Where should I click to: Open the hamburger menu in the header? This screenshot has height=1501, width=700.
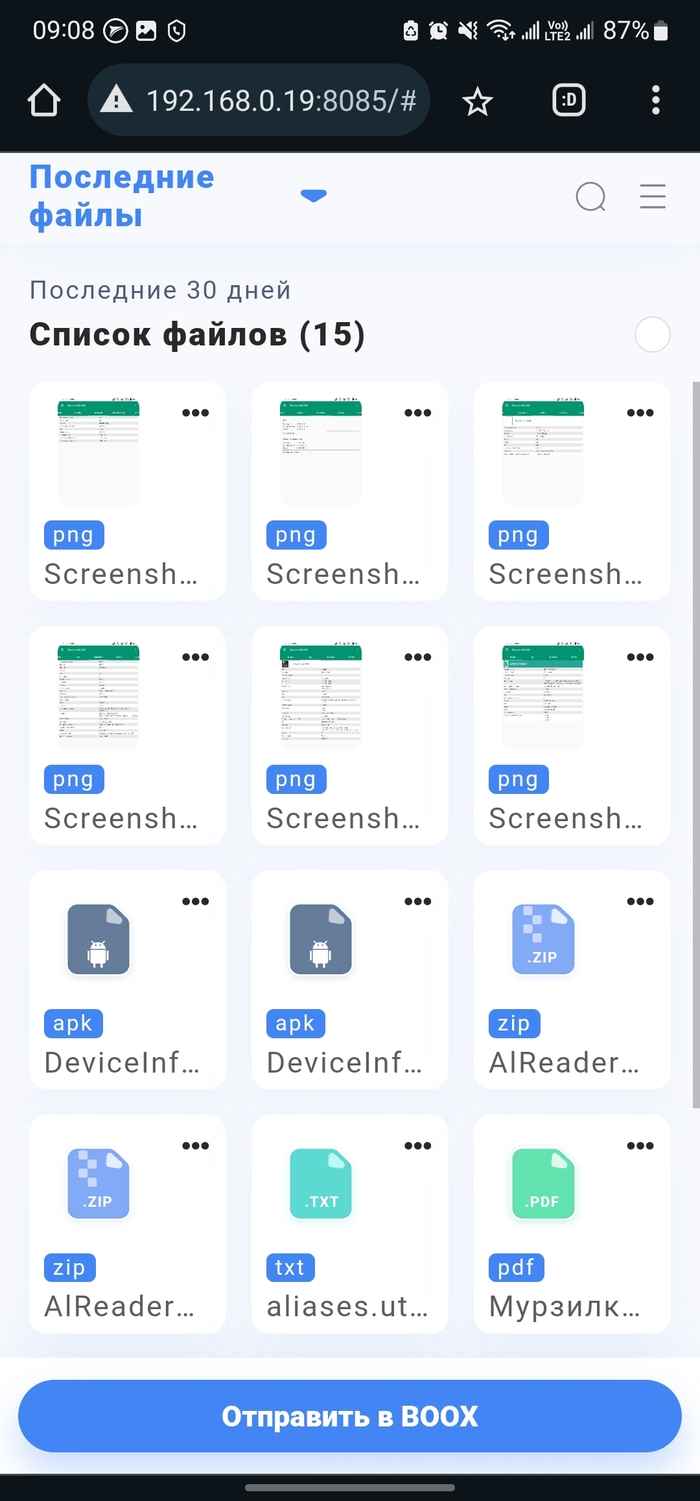pyautogui.click(x=653, y=196)
